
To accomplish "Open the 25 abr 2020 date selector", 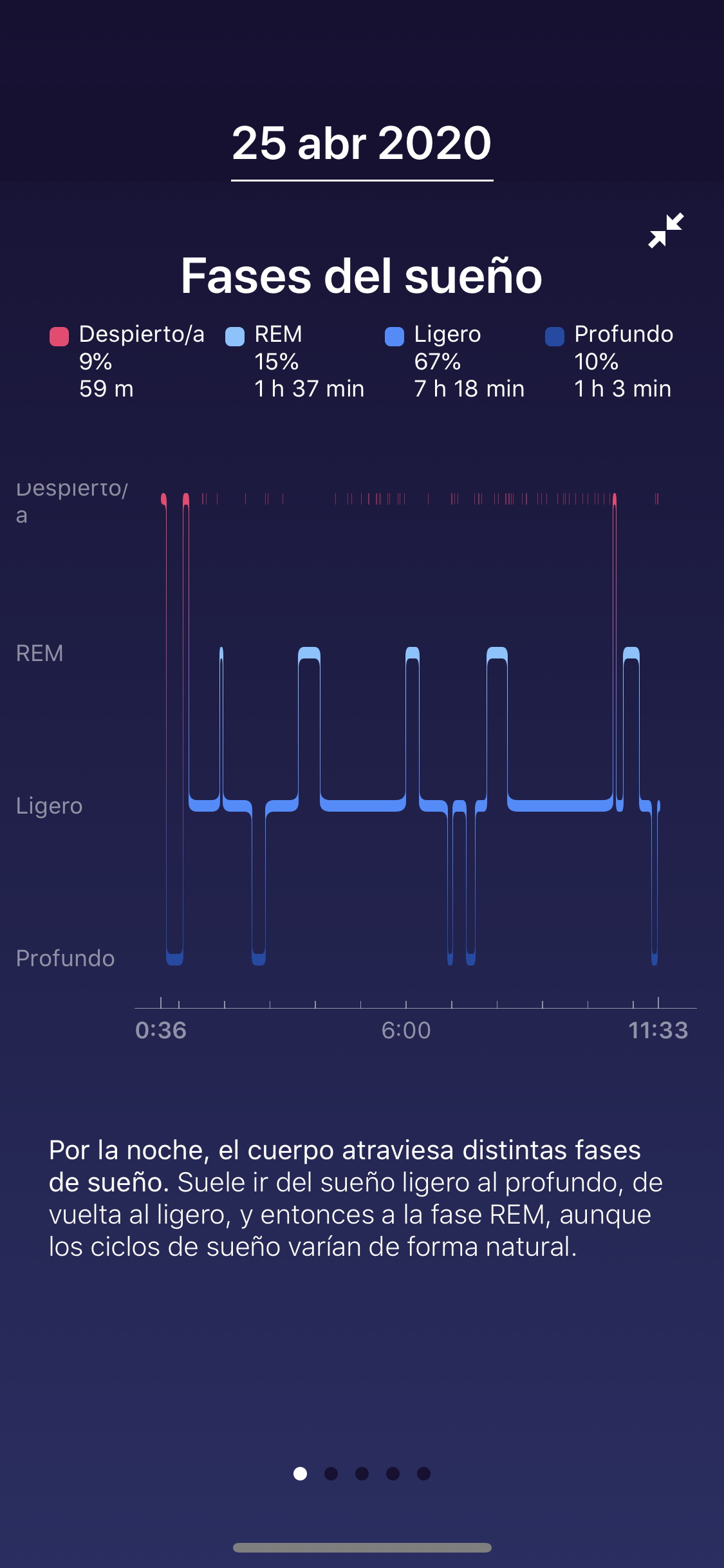I will click(362, 144).
